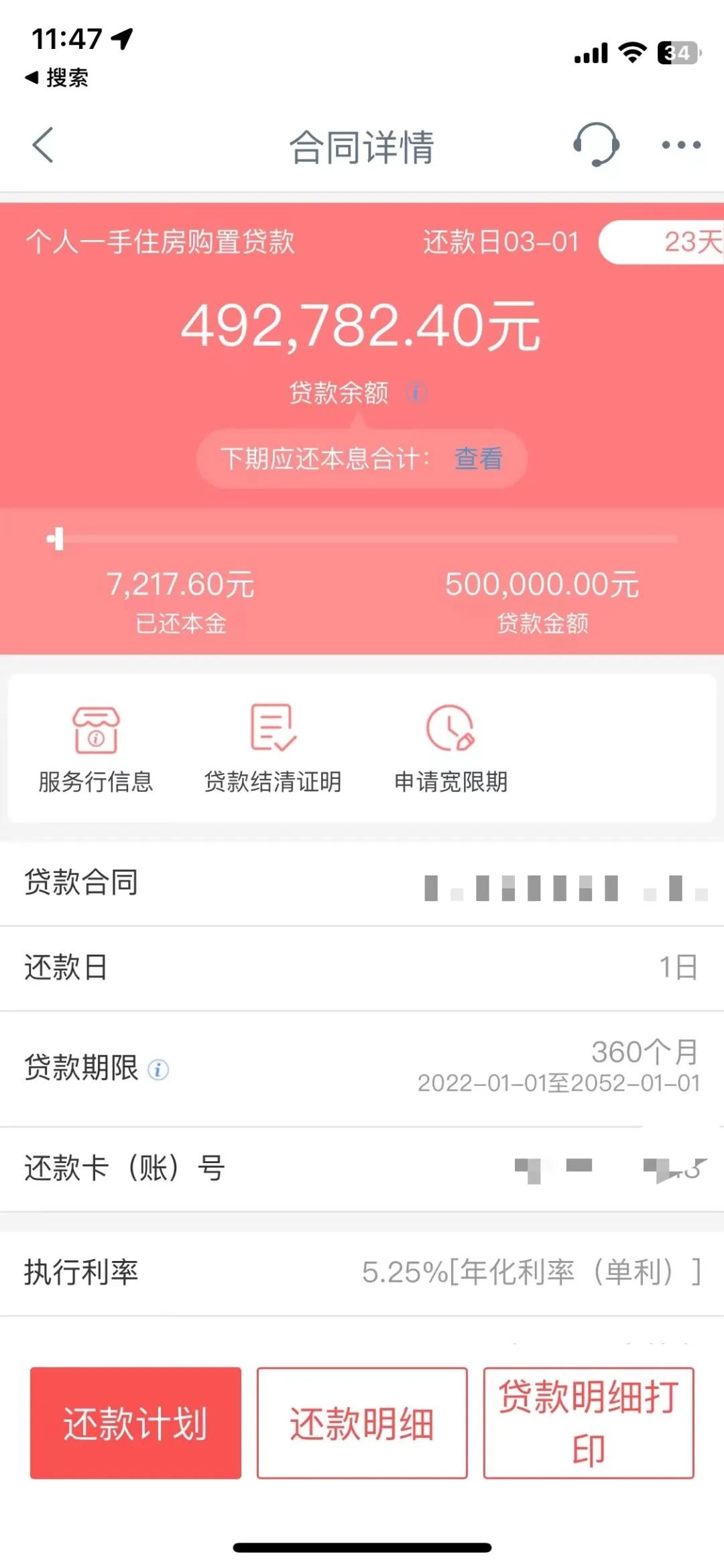
Task: Tap 查看 for the next repayment total
Action: tap(478, 459)
